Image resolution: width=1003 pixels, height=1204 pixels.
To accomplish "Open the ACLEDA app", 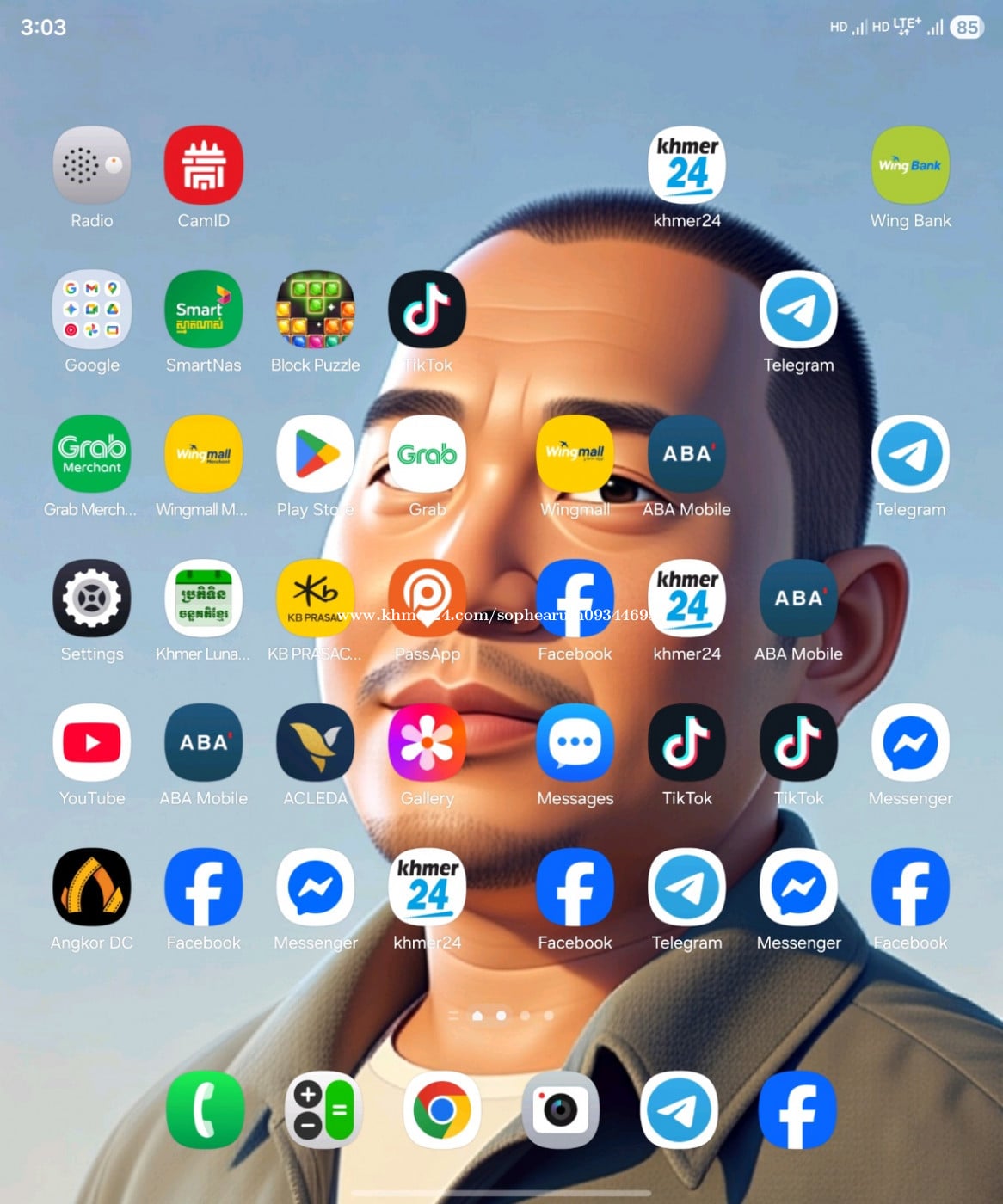I will [x=316, y=743].
